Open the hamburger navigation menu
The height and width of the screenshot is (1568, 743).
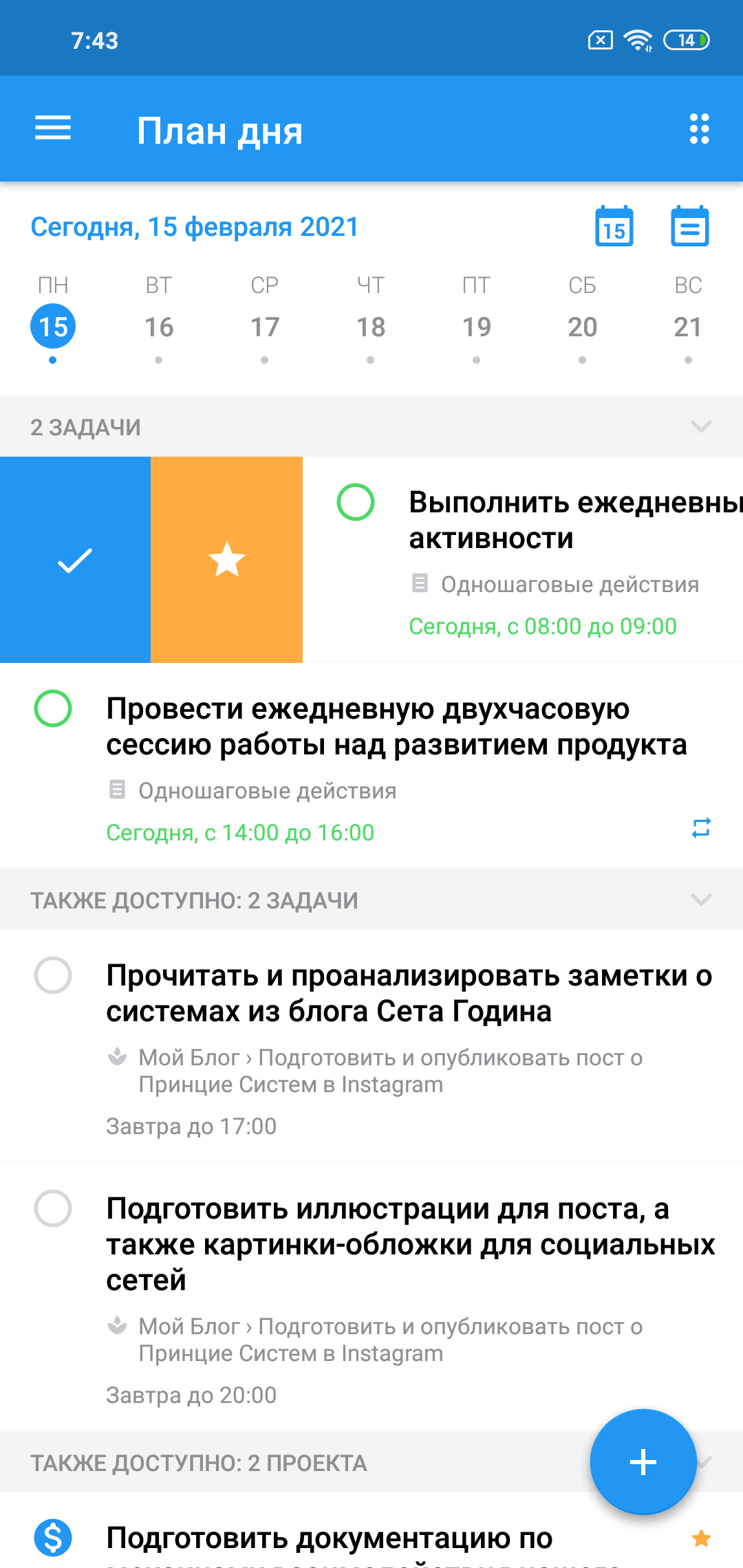click(x=53, y=129)
